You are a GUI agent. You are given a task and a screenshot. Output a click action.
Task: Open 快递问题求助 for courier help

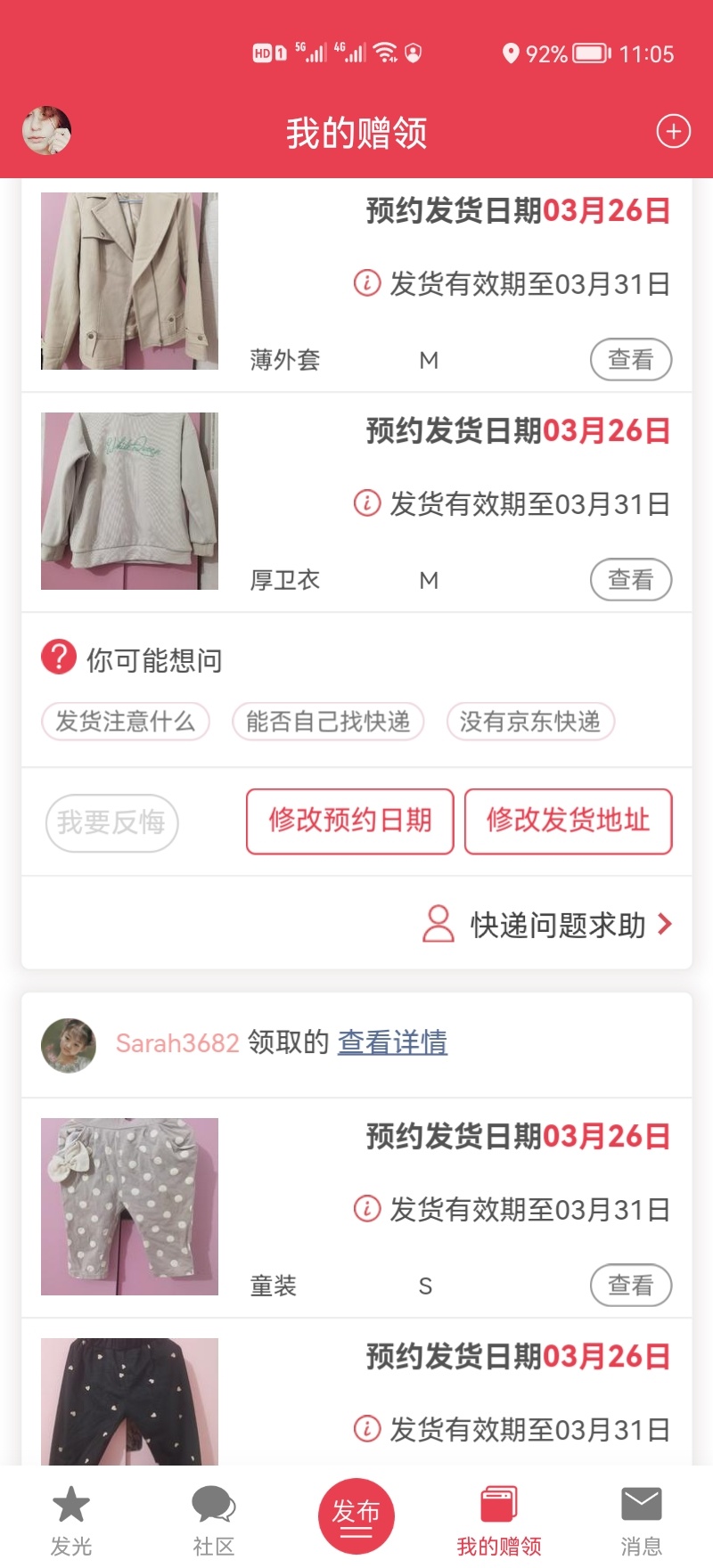[x=547, y=925]
